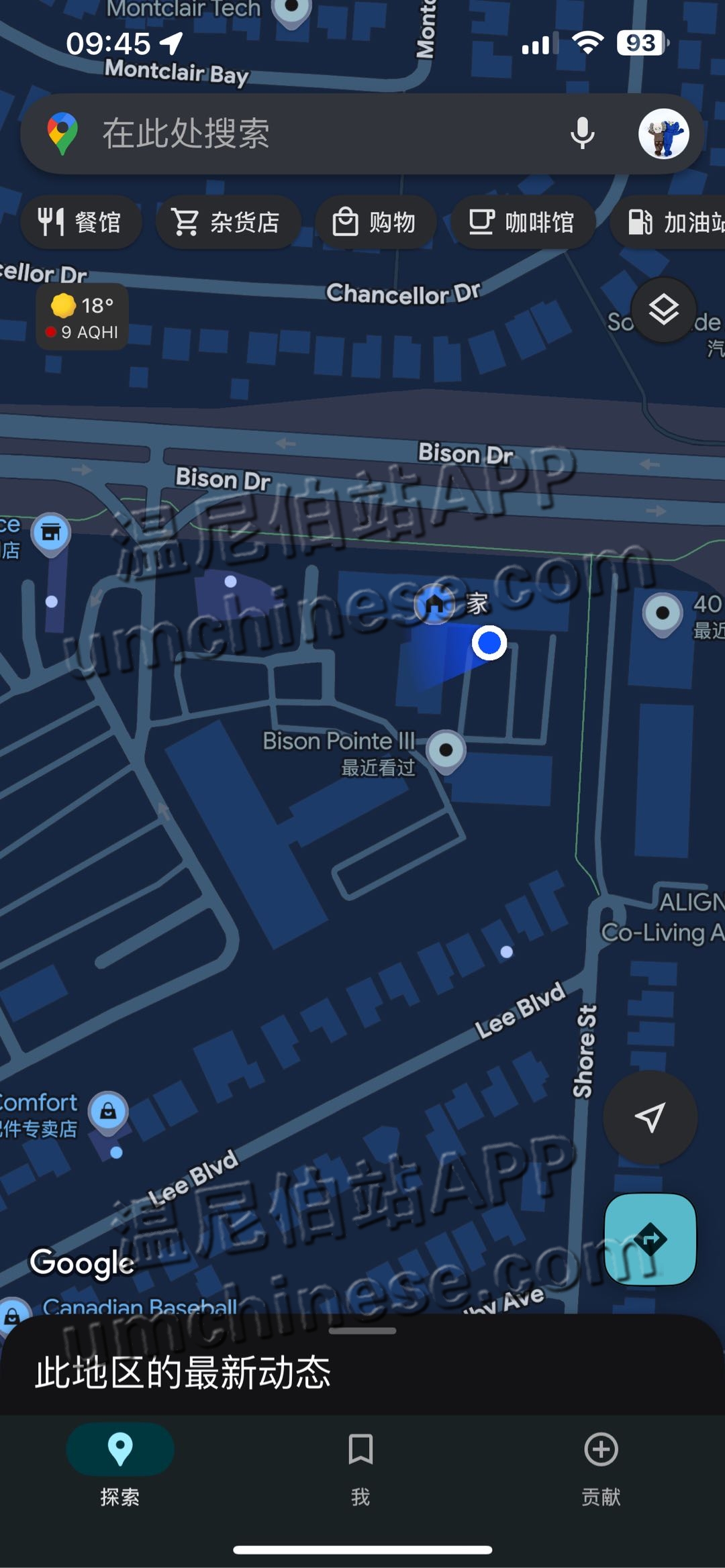This screenshot has width=725, height=1568.
Task: Open directions with the teal button
Action: (x=649, y=1239)
